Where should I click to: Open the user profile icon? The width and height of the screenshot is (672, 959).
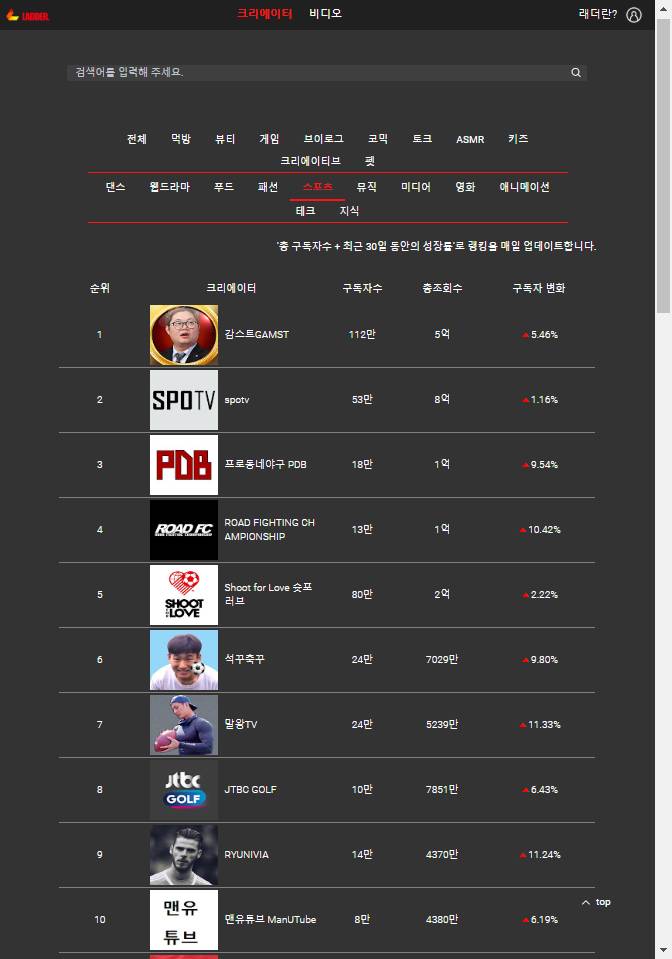point(633,15)
